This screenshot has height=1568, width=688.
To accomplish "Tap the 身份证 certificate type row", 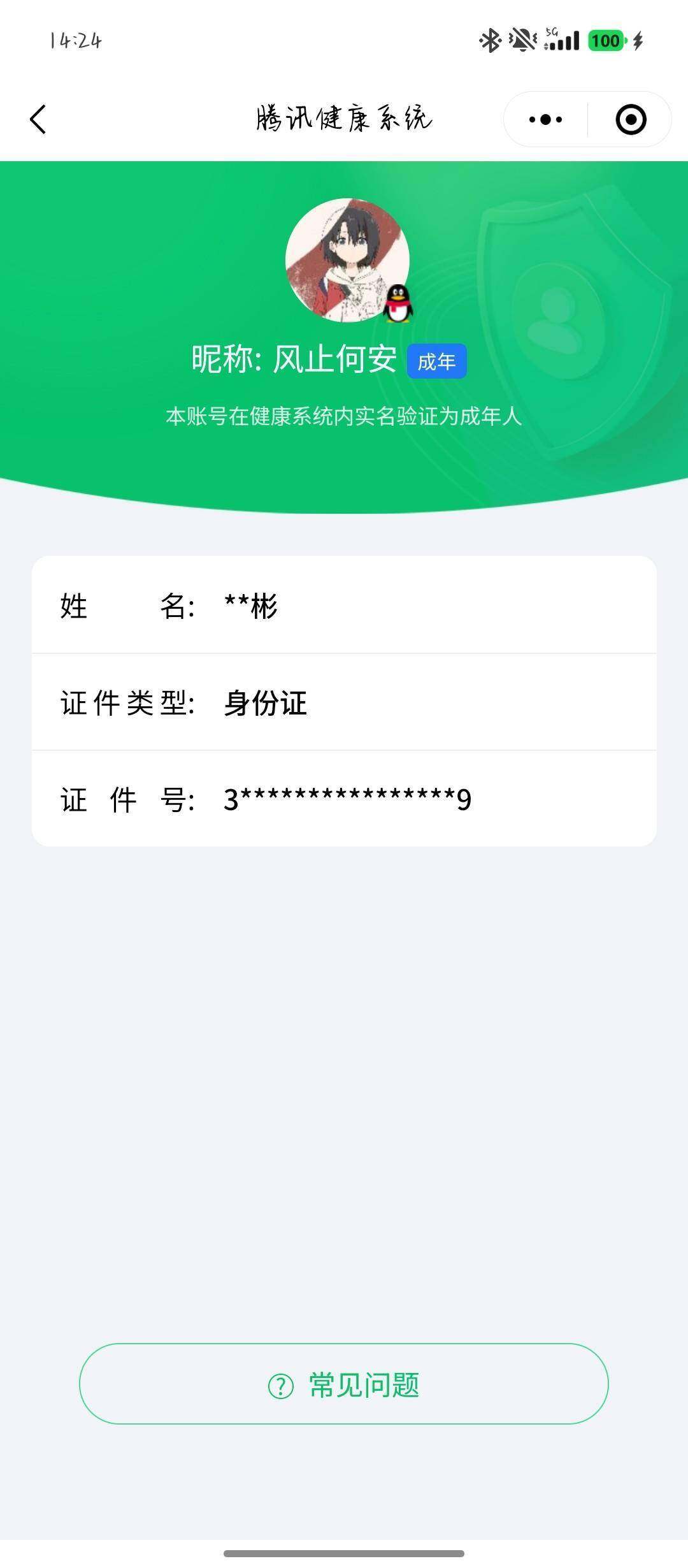I will (265, 703).
